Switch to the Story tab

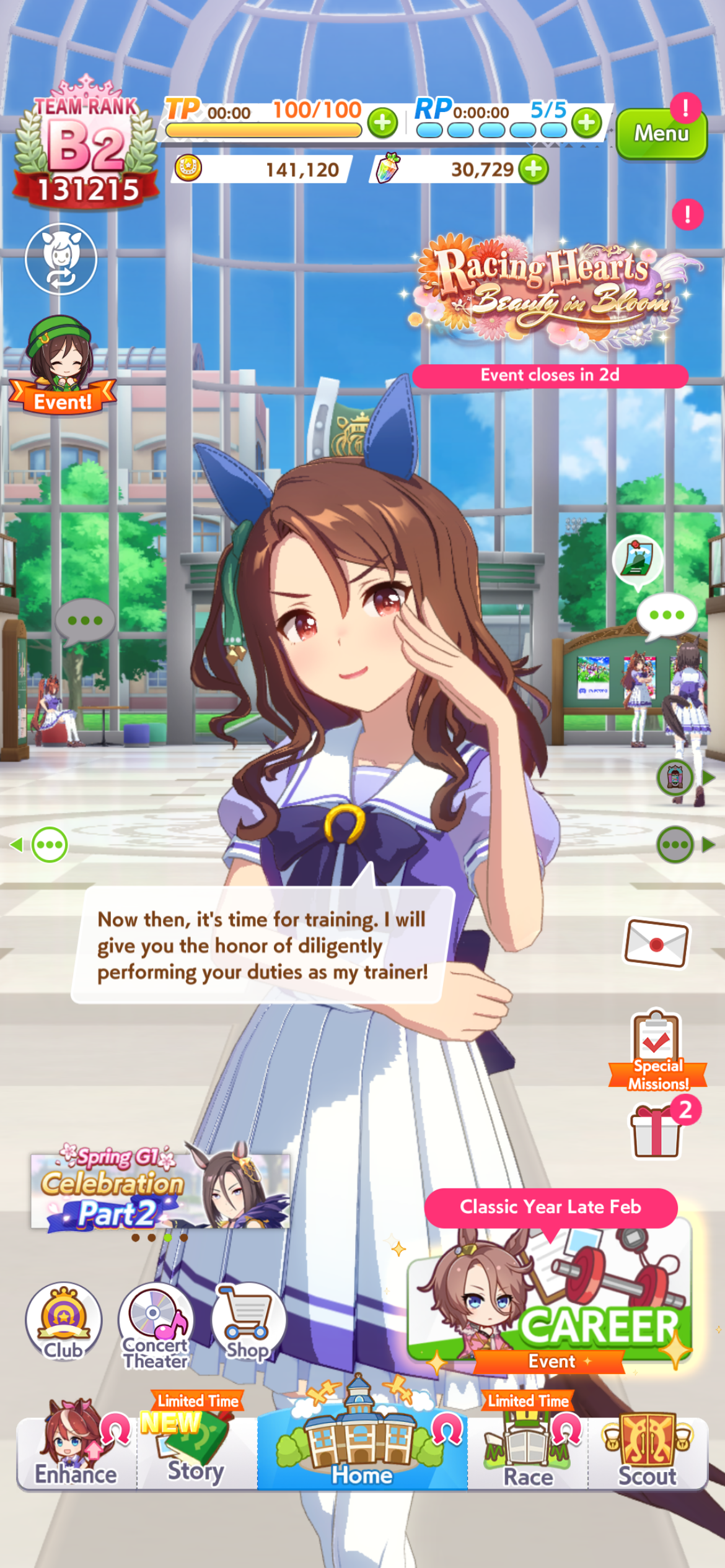coord(196,1452)
